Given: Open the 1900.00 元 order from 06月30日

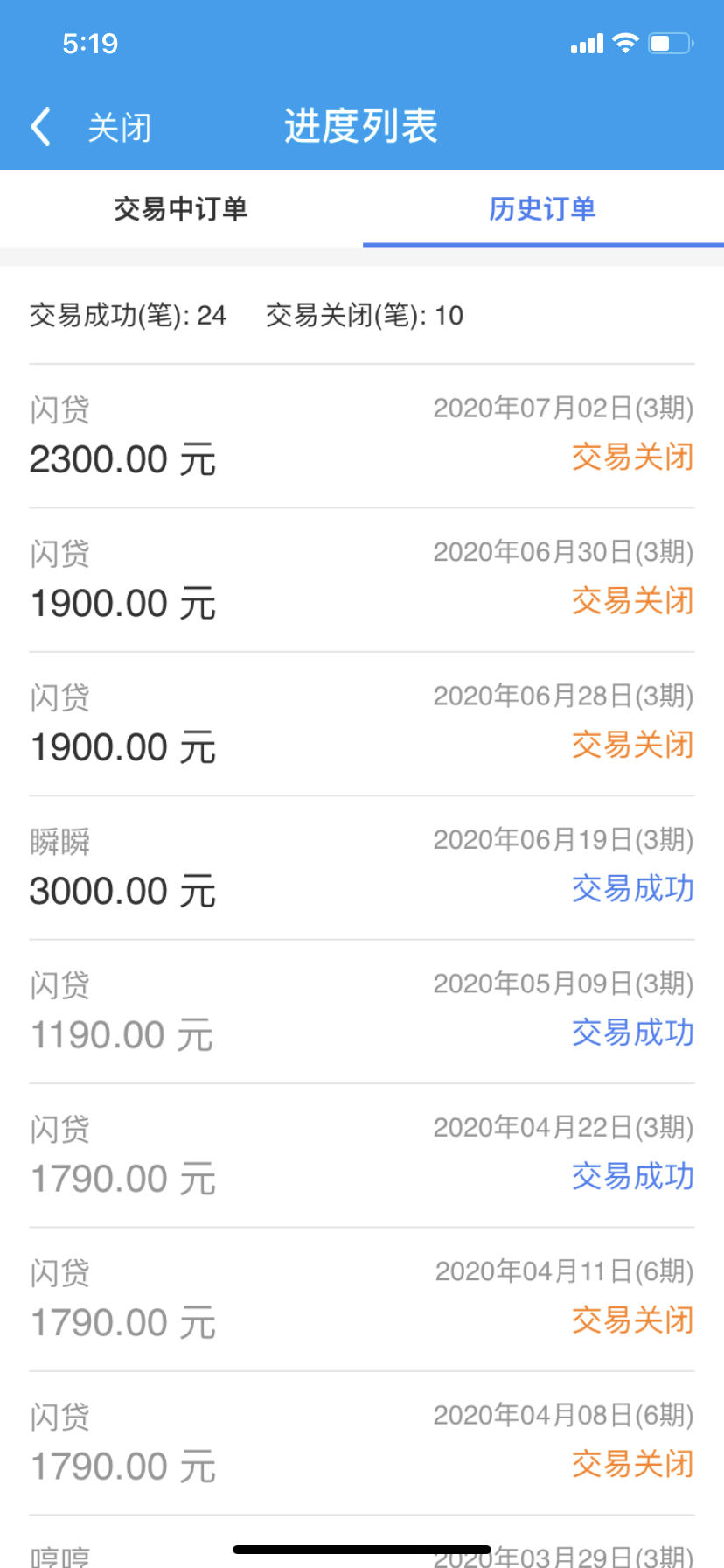Looking at the screenshot, I should (x=362, y=580).
